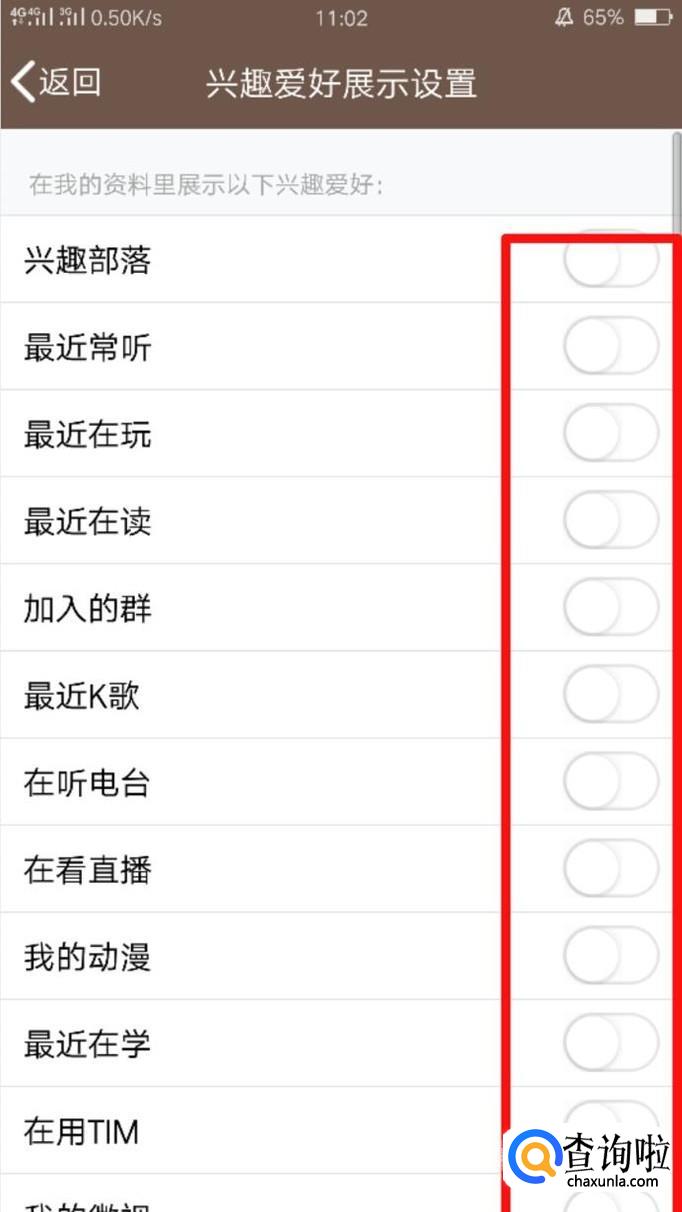Viewport: 682px width, 1212px height.
Task: Turn on the 最近在玩 toggle
Action: tap(611, 435)
